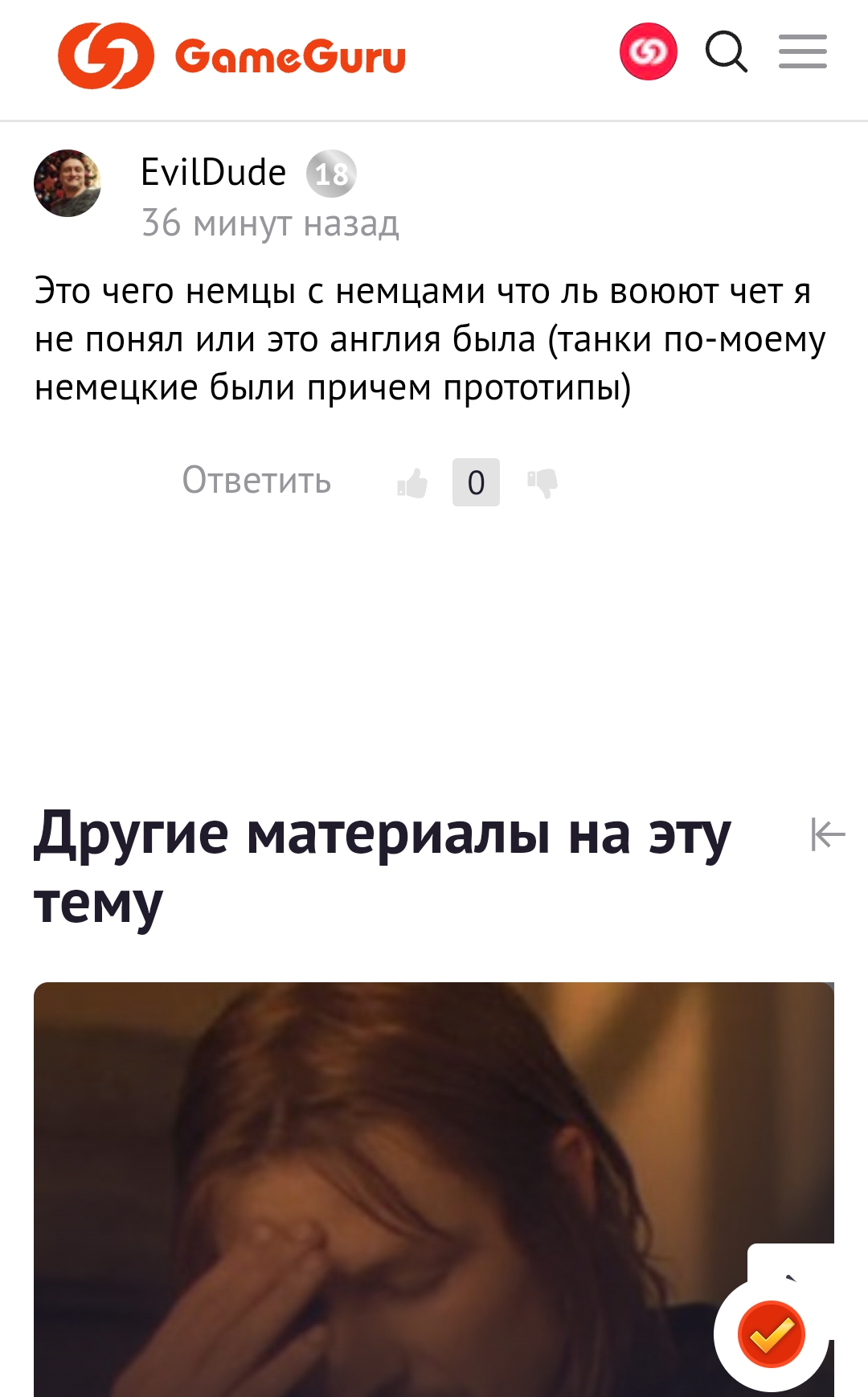868x1397 pixels.
Task: Tap the red round profile icon
Action: 648,52
